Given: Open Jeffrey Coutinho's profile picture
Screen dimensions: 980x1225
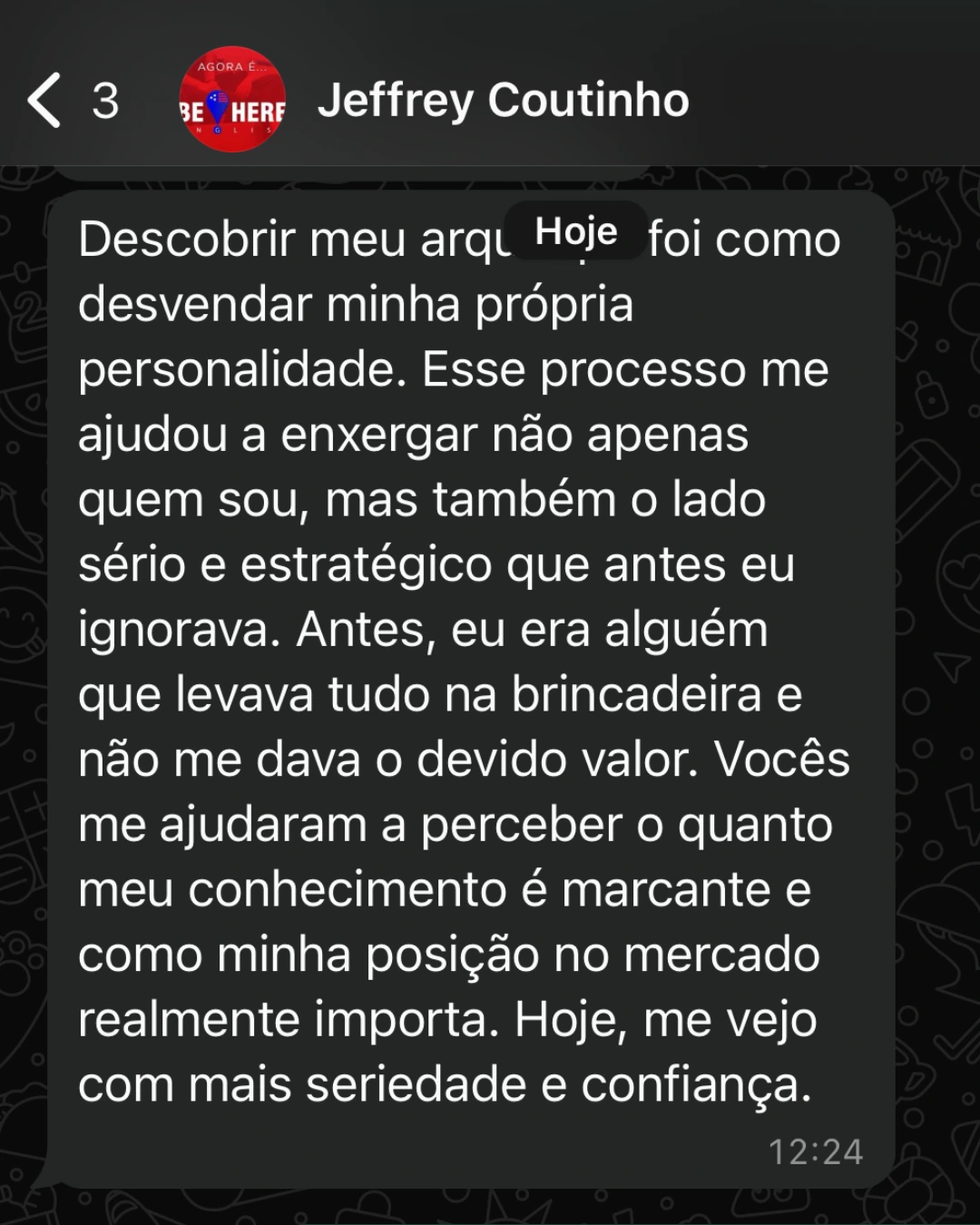Looking at the screenshot, I should [x=232, y=100].
